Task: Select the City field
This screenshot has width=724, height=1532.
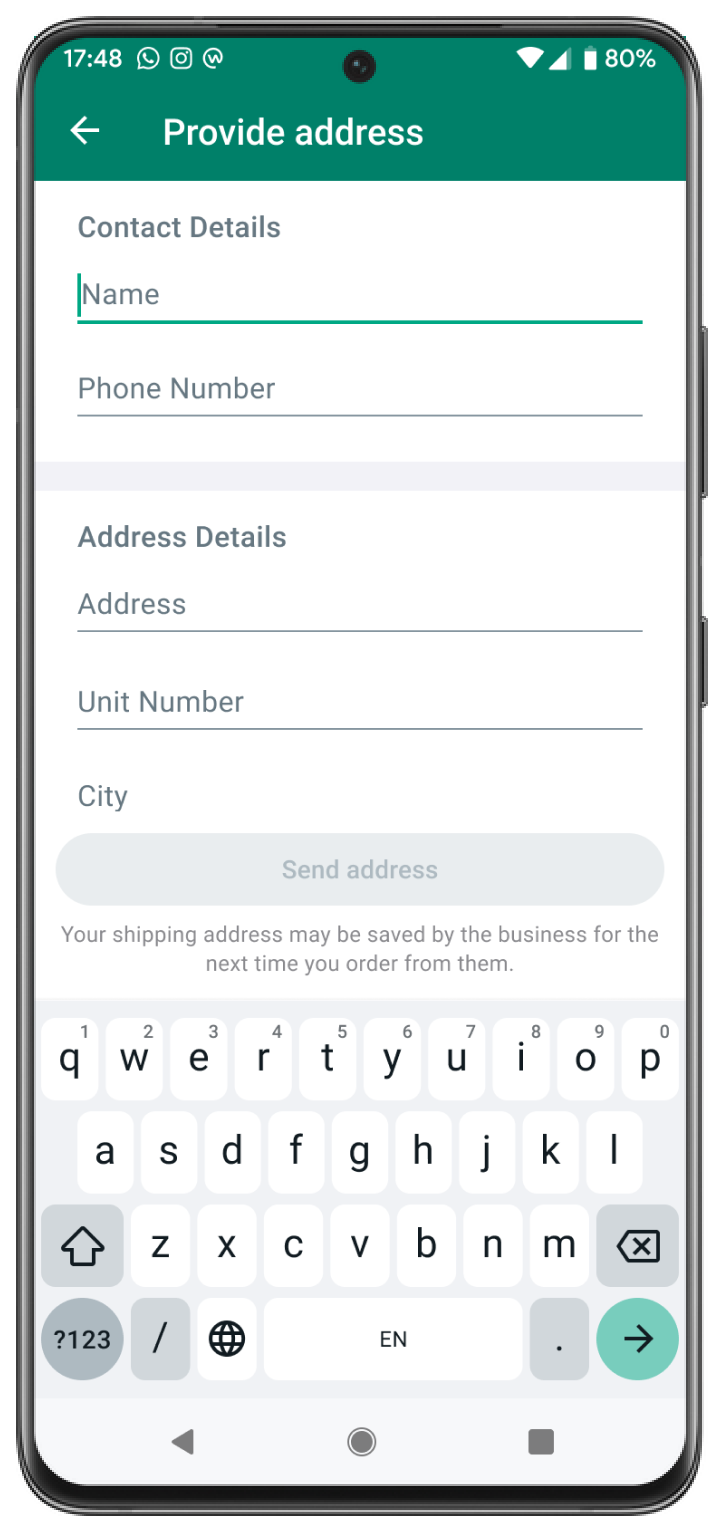Action: click(359, 797)
